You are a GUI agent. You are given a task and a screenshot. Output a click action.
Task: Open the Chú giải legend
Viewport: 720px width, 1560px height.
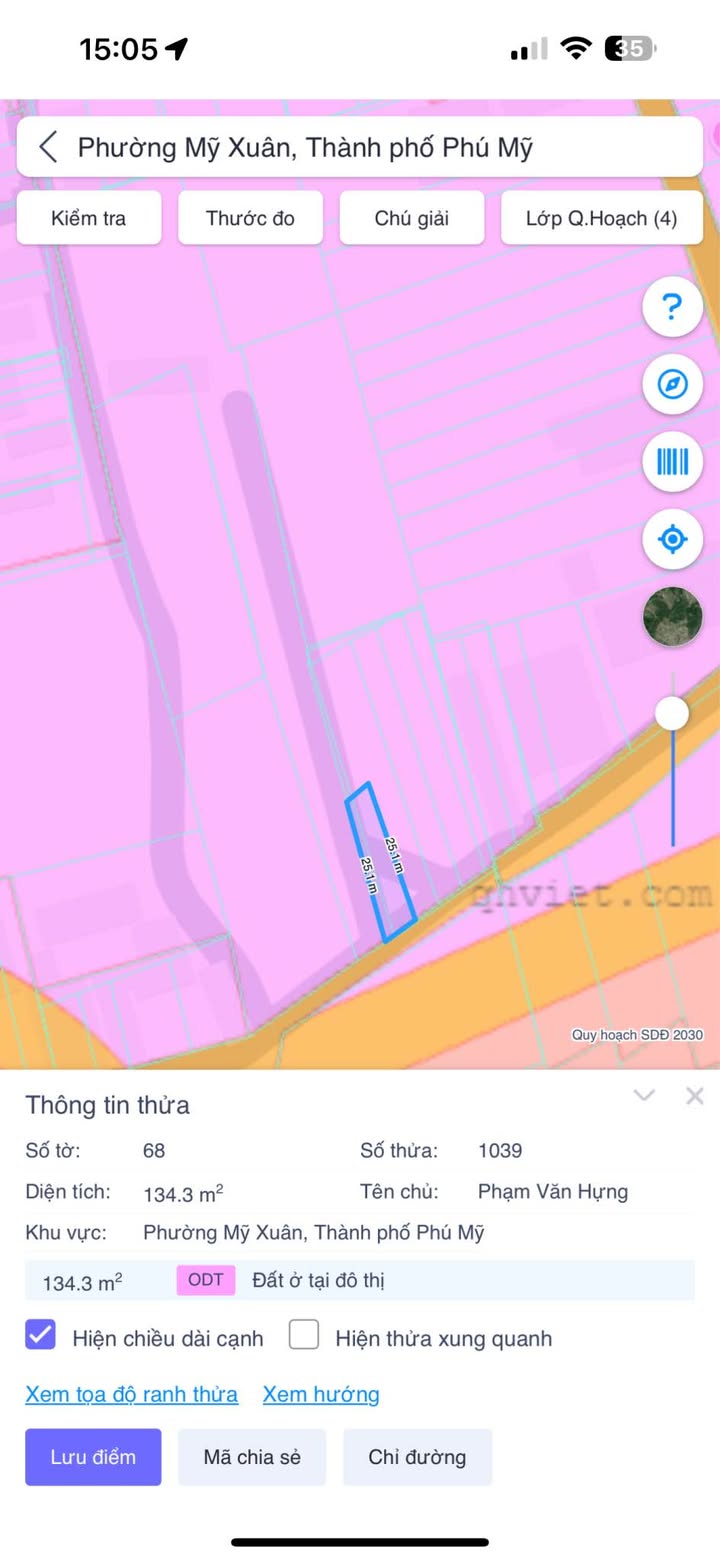[412, 218]
